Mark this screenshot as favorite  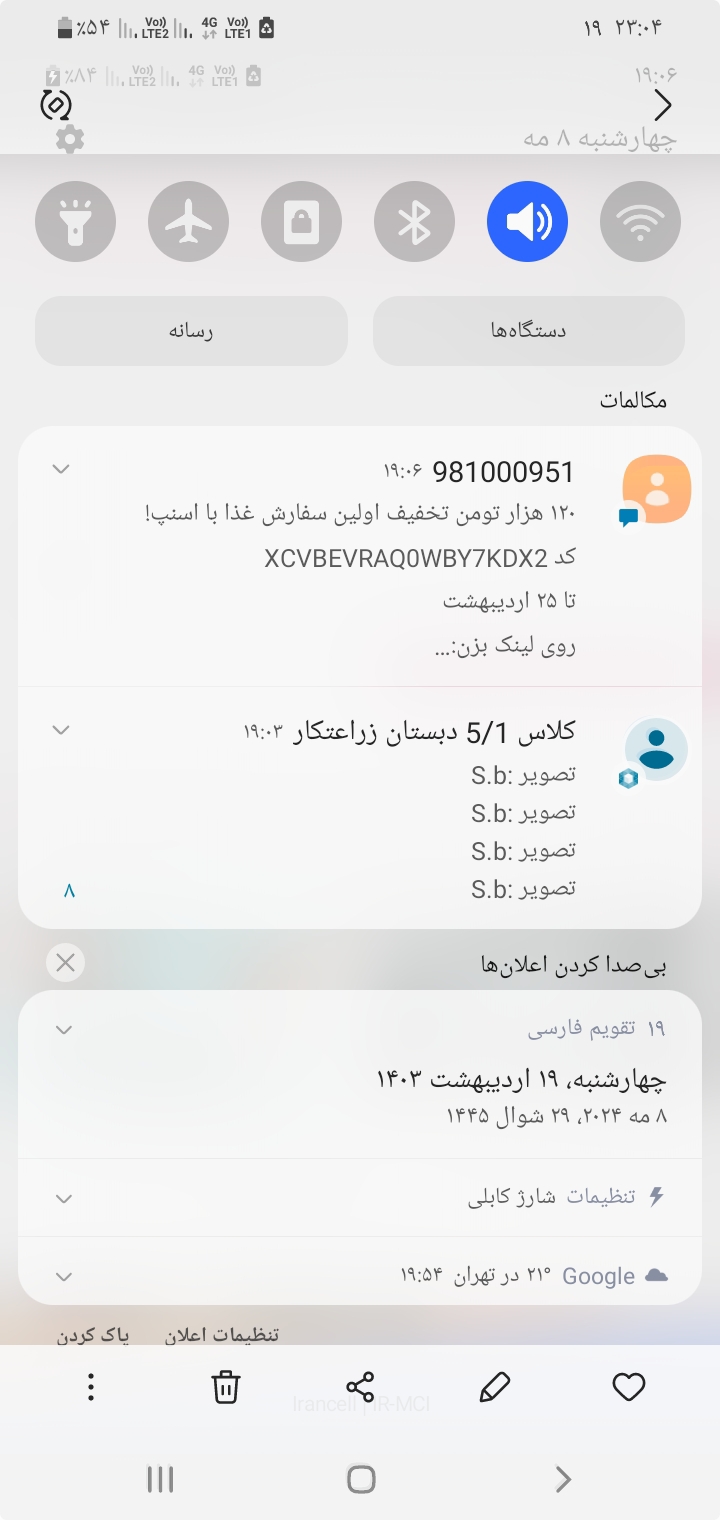pyautogui.click(x=628, y=1387)
